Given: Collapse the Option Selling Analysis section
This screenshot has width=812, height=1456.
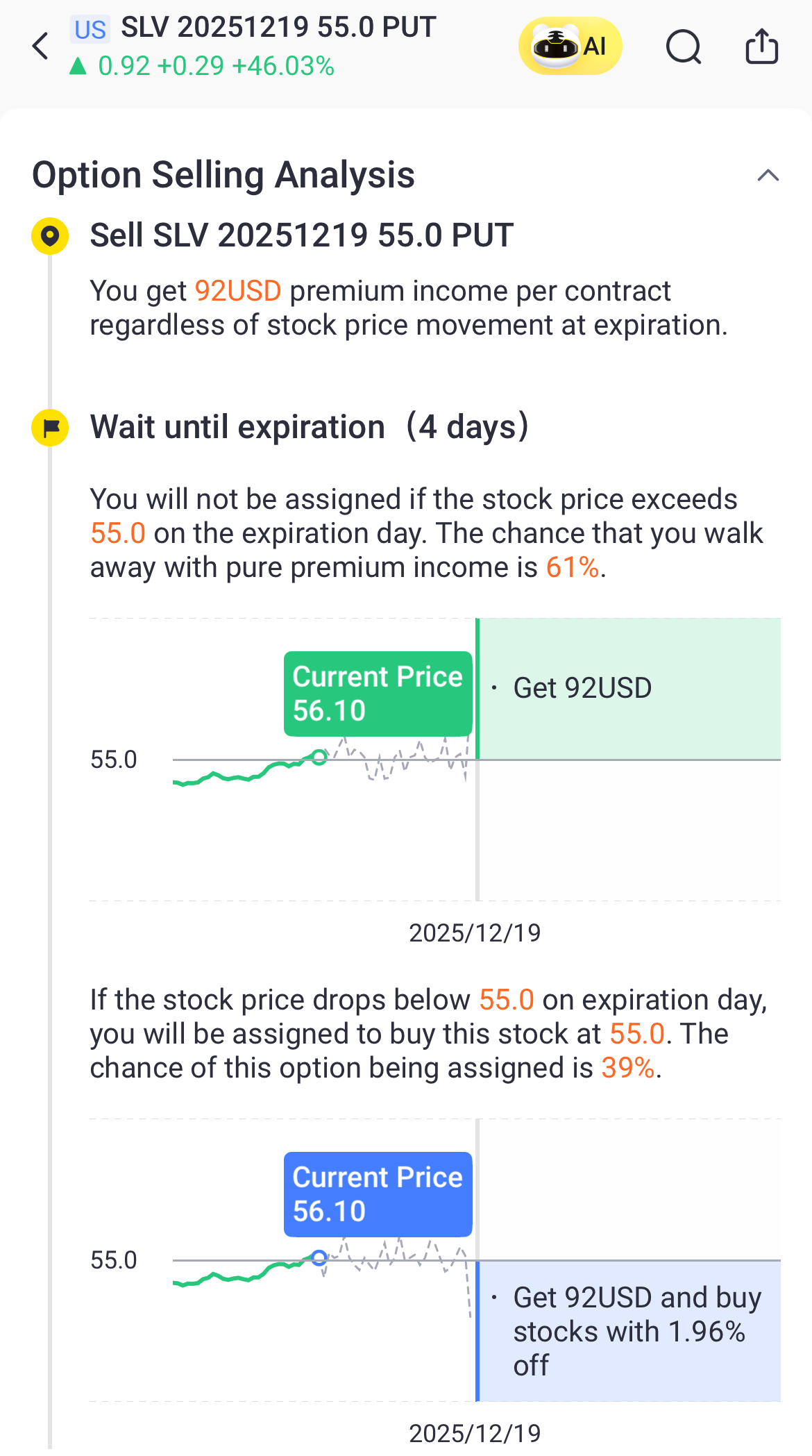Looking at the screenshot, I should click(x=767, y=176).
